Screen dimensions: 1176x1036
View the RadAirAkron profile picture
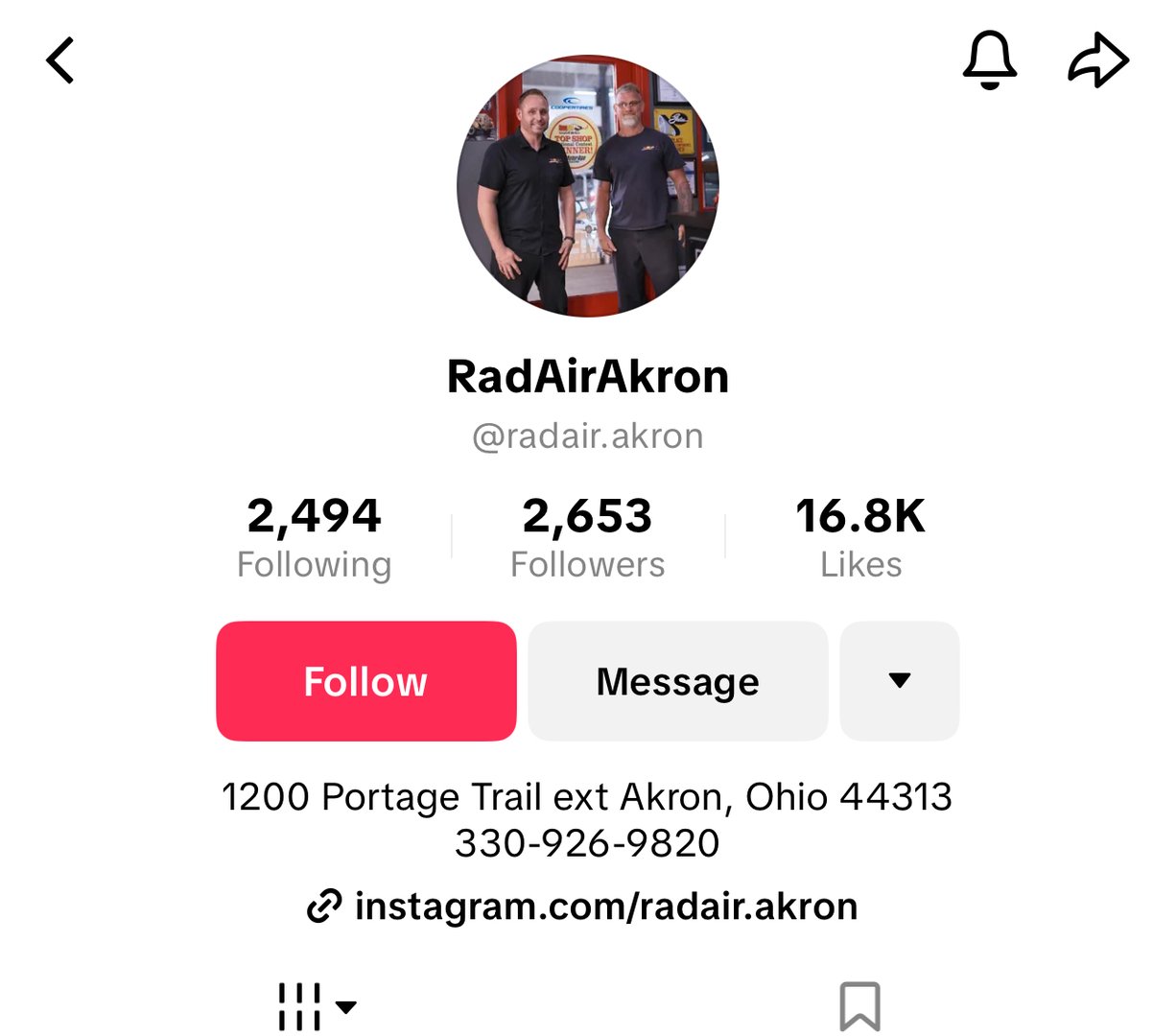pos(588,186)
